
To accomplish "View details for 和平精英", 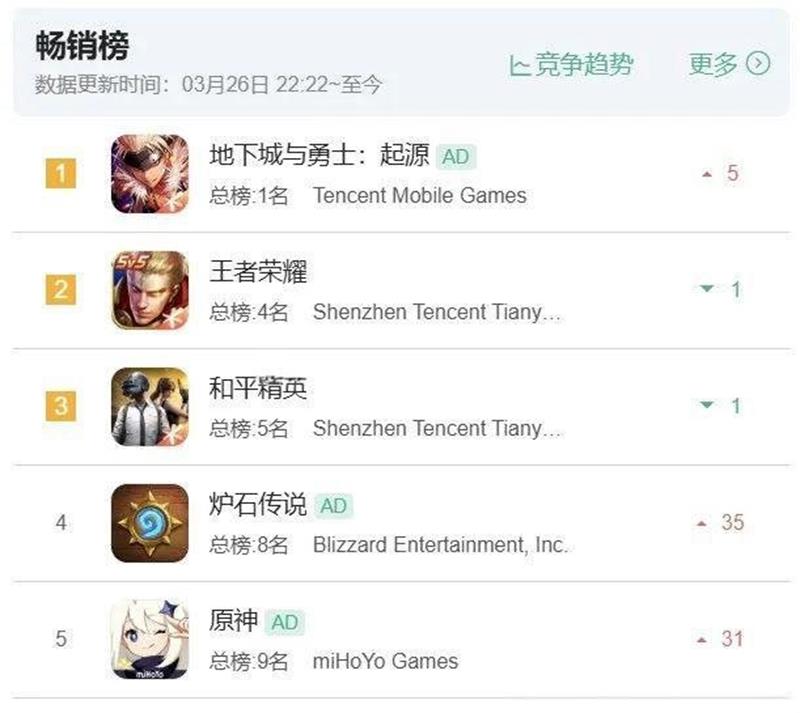I will click(257, 388).
